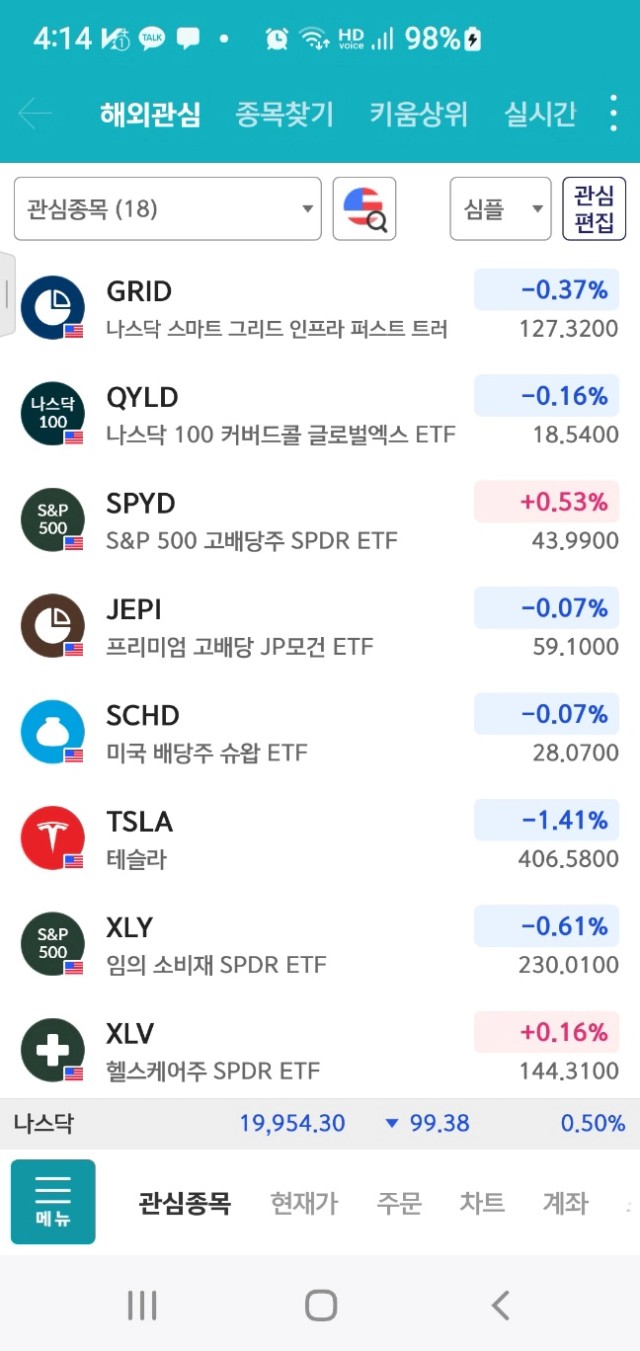Image resolution: width=640 pixels, height=1351 pixels.
Task: Go back using the top-left arrow
Action: 35,114
